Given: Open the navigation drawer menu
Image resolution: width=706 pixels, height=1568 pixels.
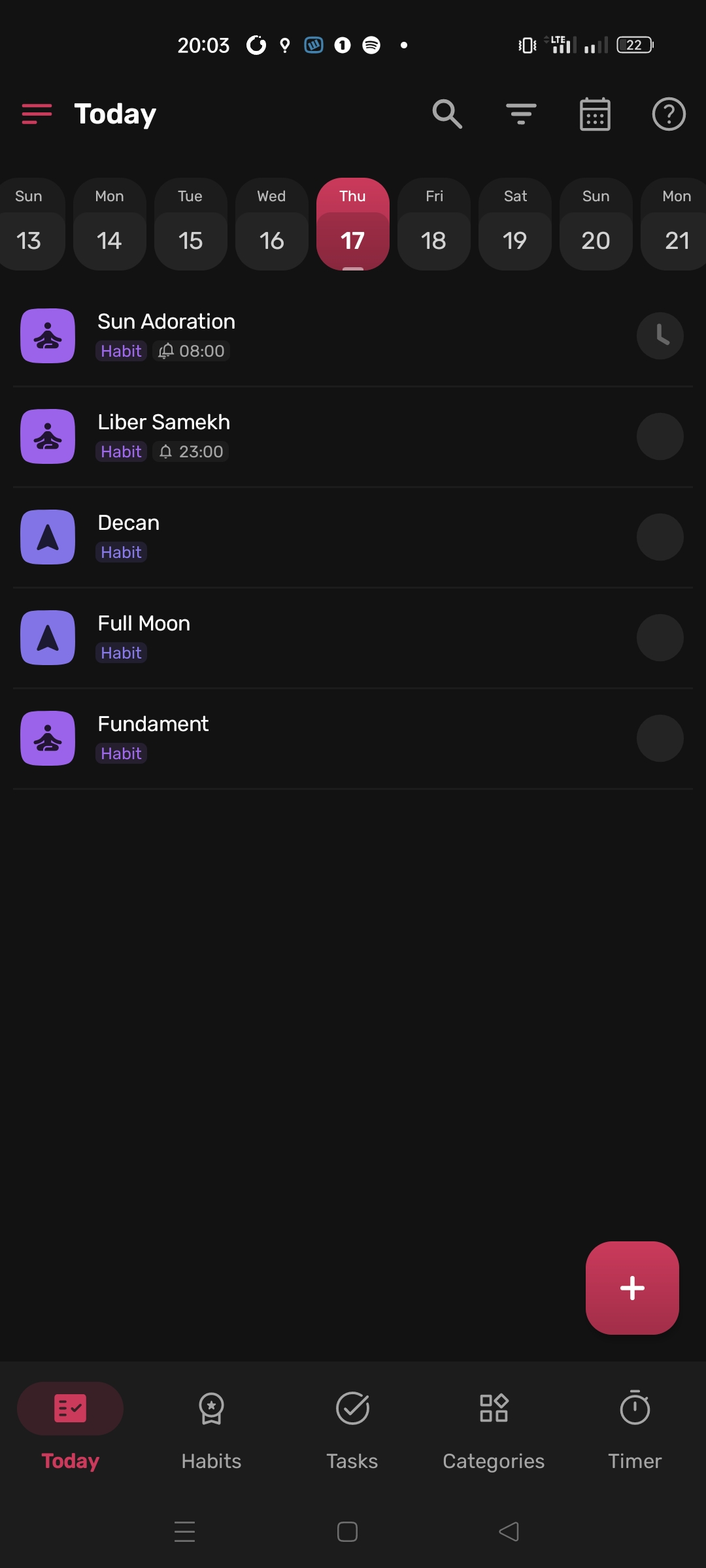Looking at the screenshot, I should click(37, 114).
